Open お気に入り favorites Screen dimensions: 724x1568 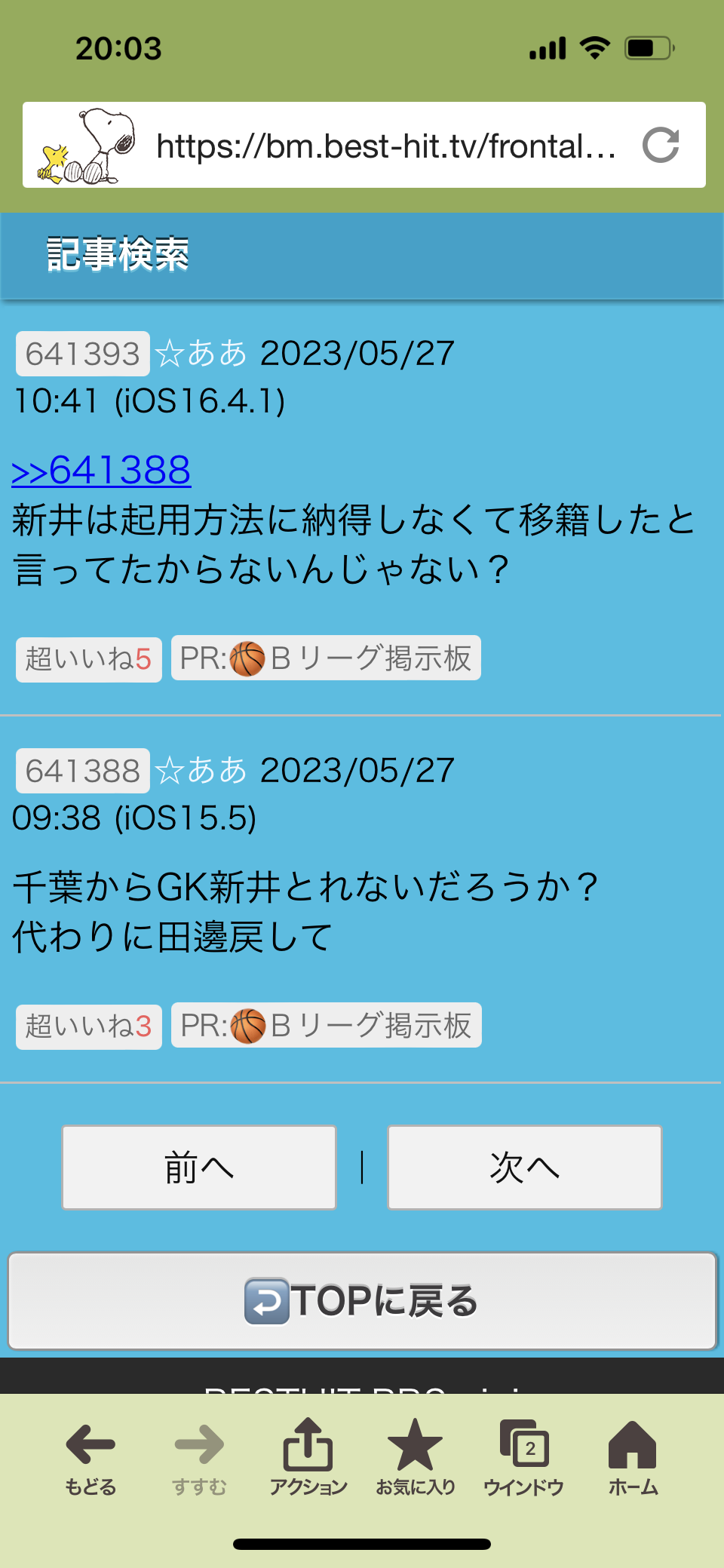point(416,1457)
